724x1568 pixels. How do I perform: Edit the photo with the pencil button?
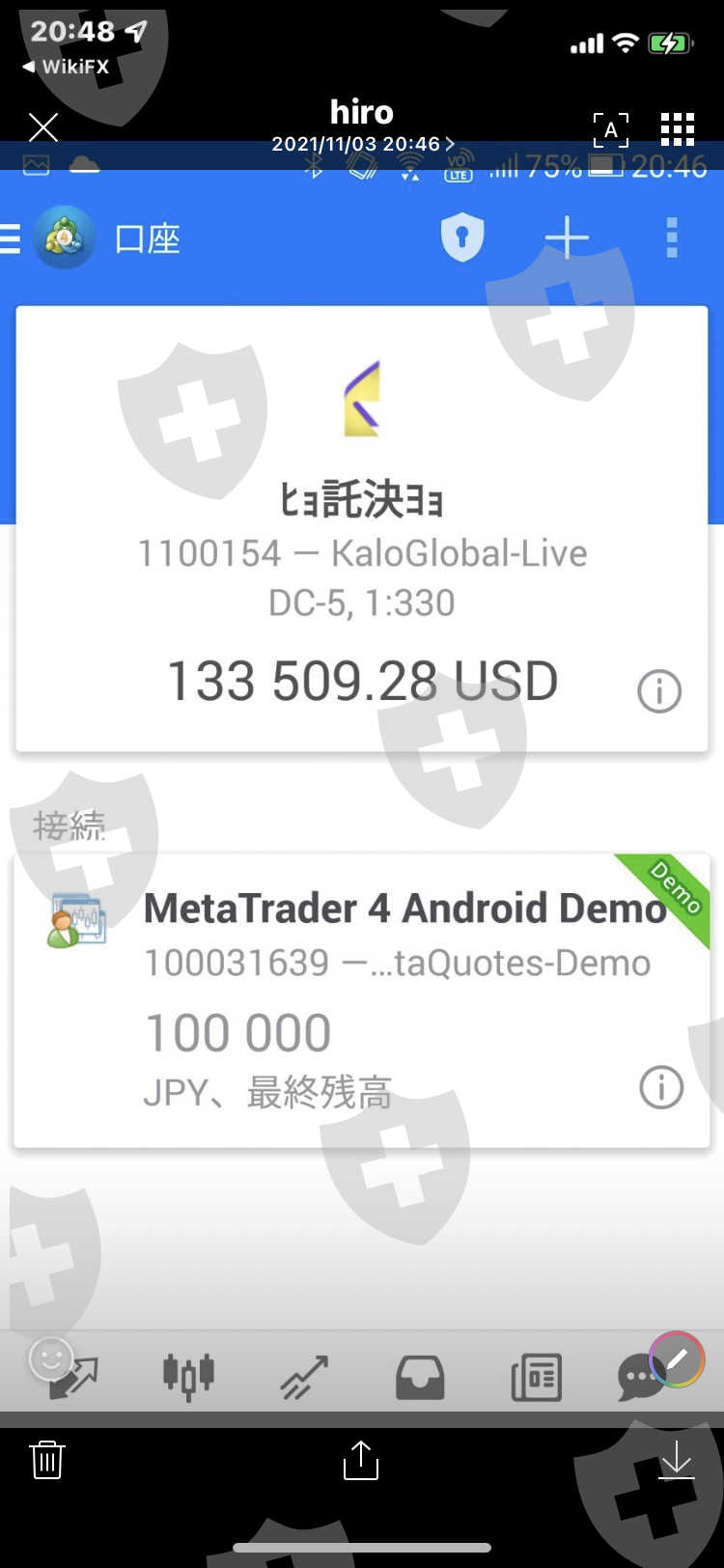(x=677, y=1359)
